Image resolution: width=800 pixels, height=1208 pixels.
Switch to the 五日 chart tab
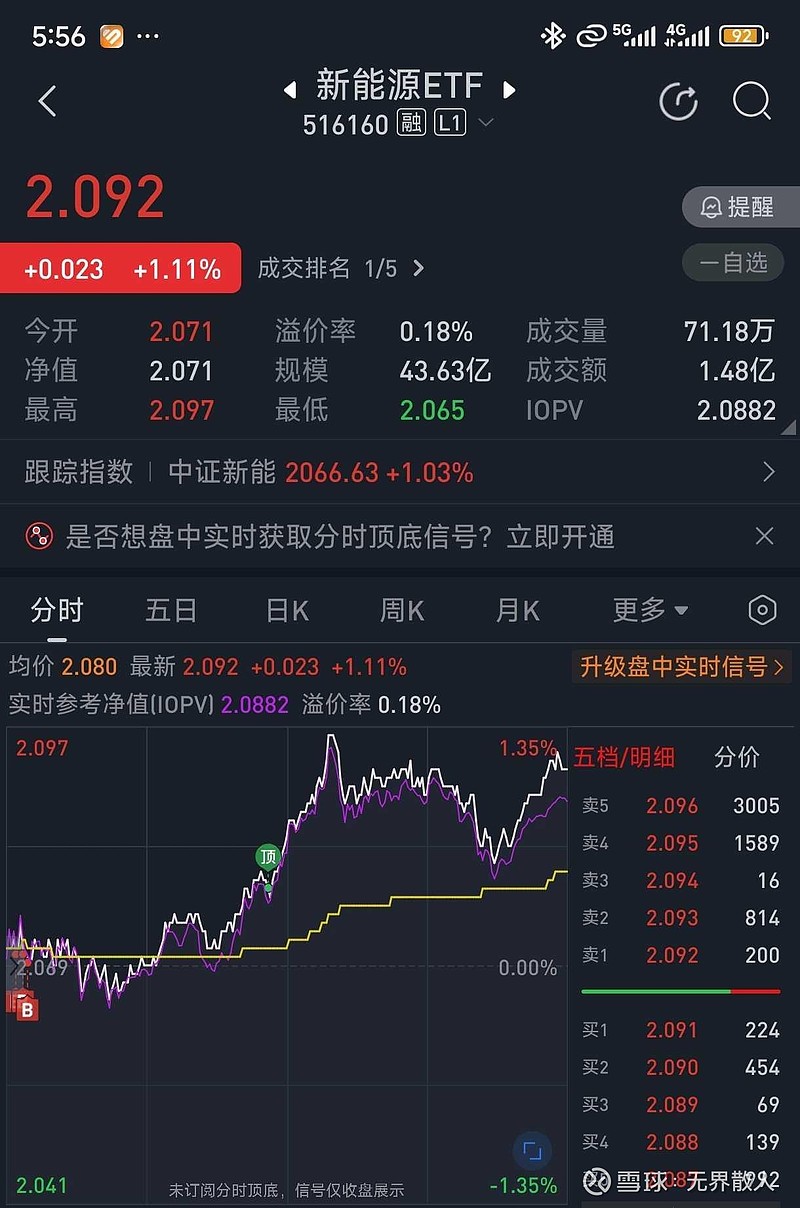171,610
